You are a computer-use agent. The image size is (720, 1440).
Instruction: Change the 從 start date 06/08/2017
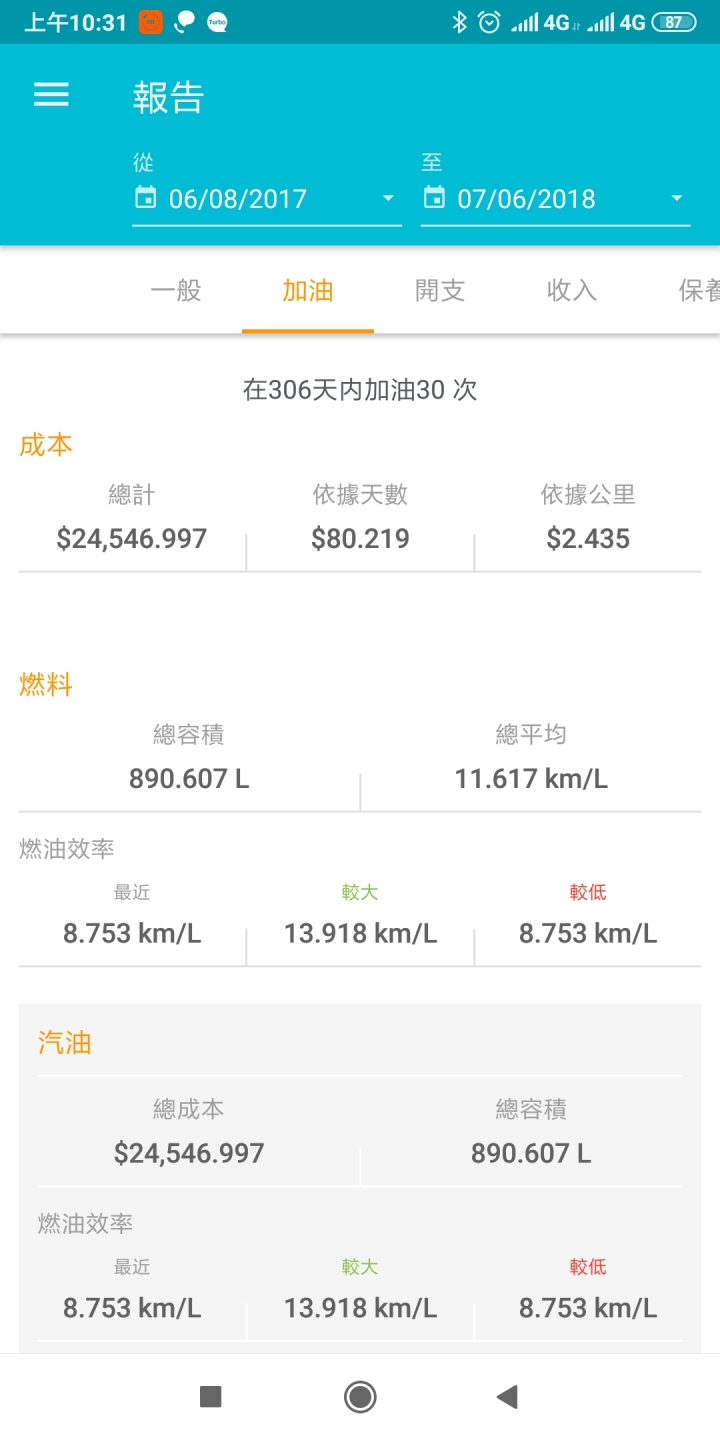click(x=266, y=199)
